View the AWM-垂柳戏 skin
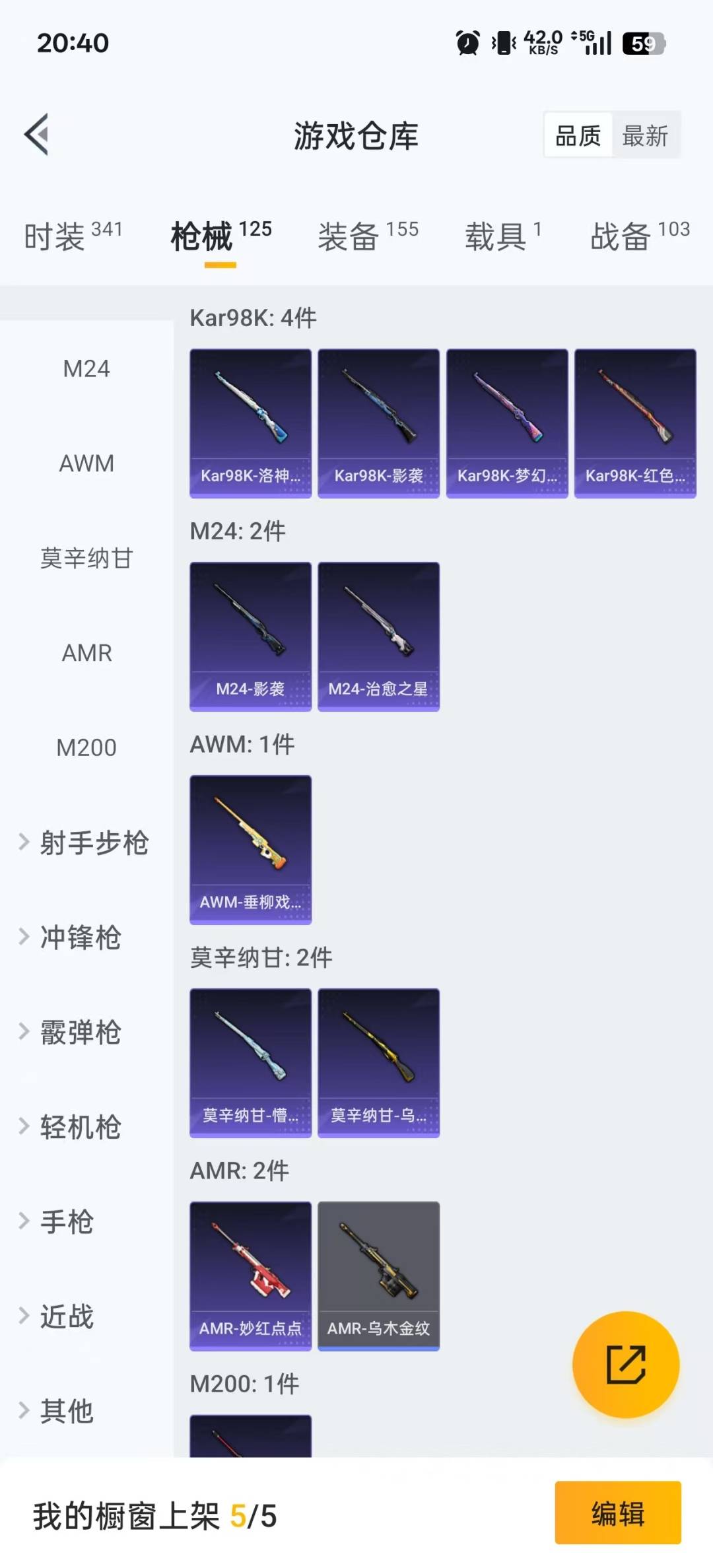 250,850
